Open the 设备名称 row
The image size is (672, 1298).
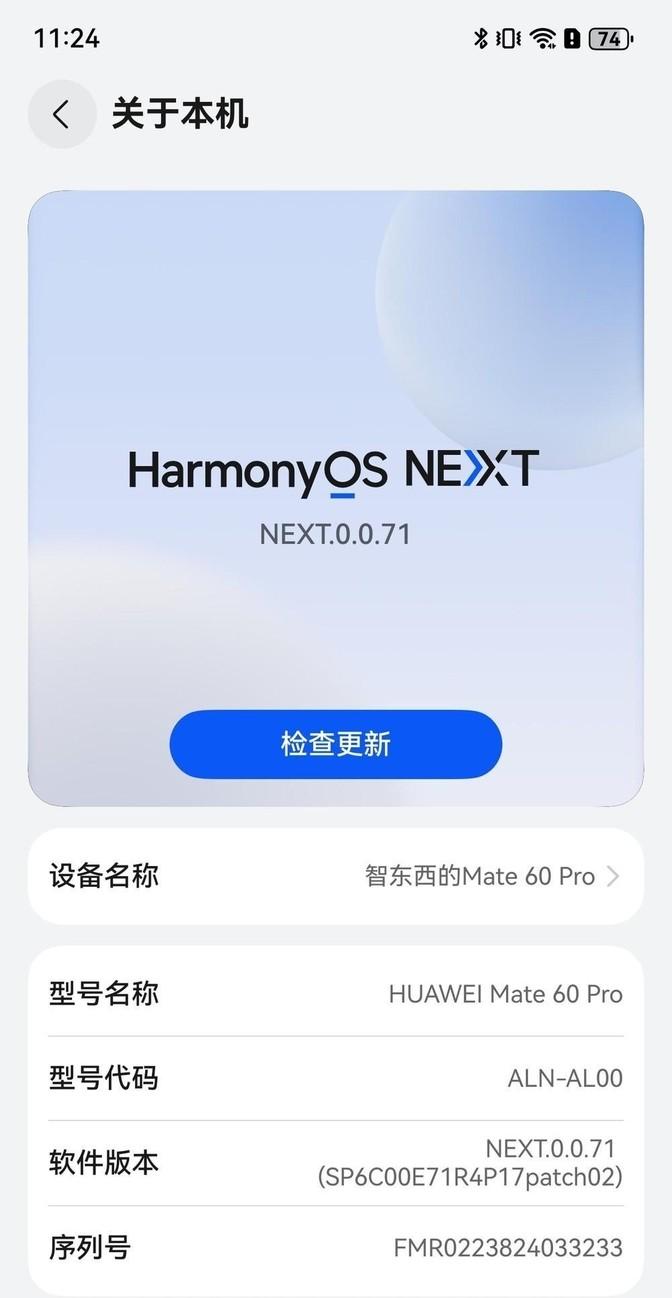pyautogui.click(x=336, y=876)
